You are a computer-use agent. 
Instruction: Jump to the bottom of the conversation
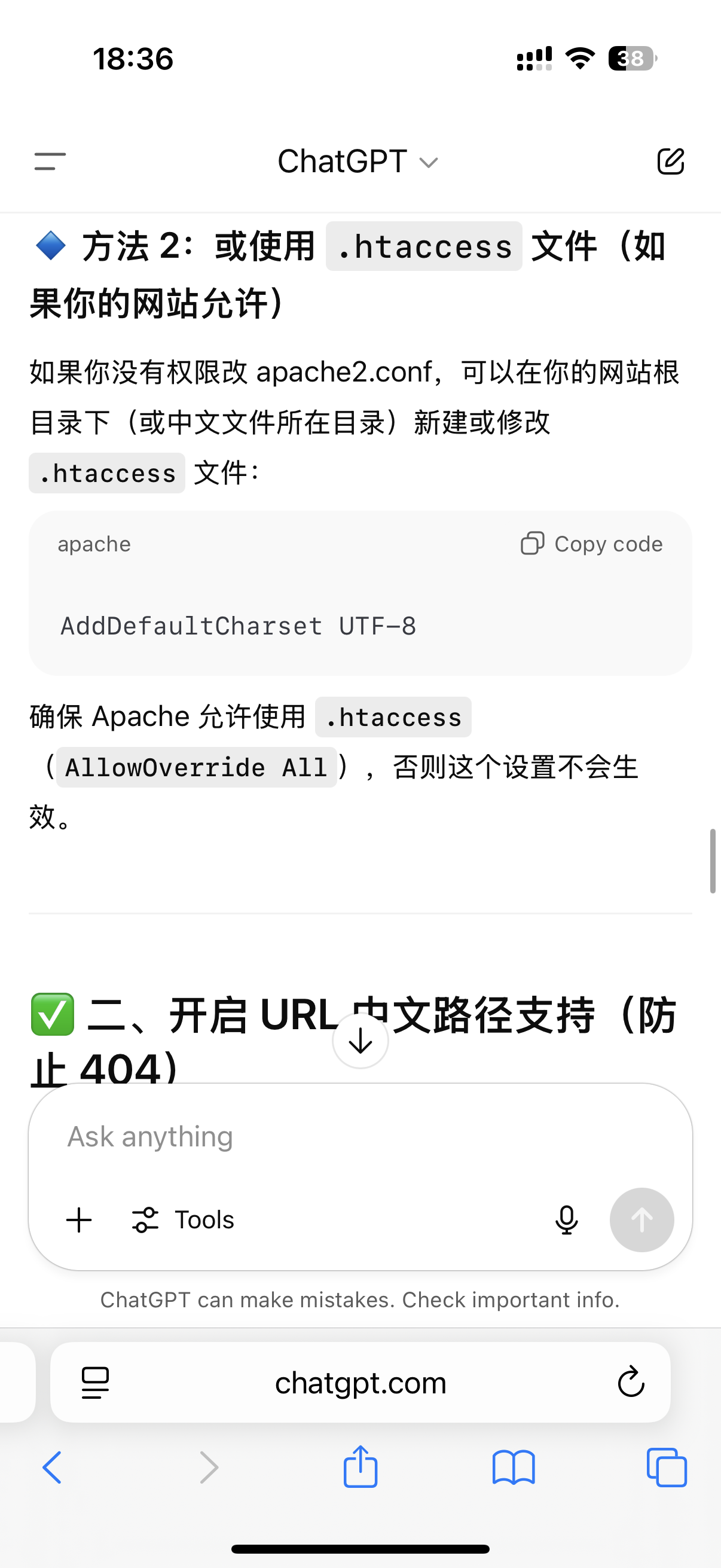click(x=360, y=1041)
